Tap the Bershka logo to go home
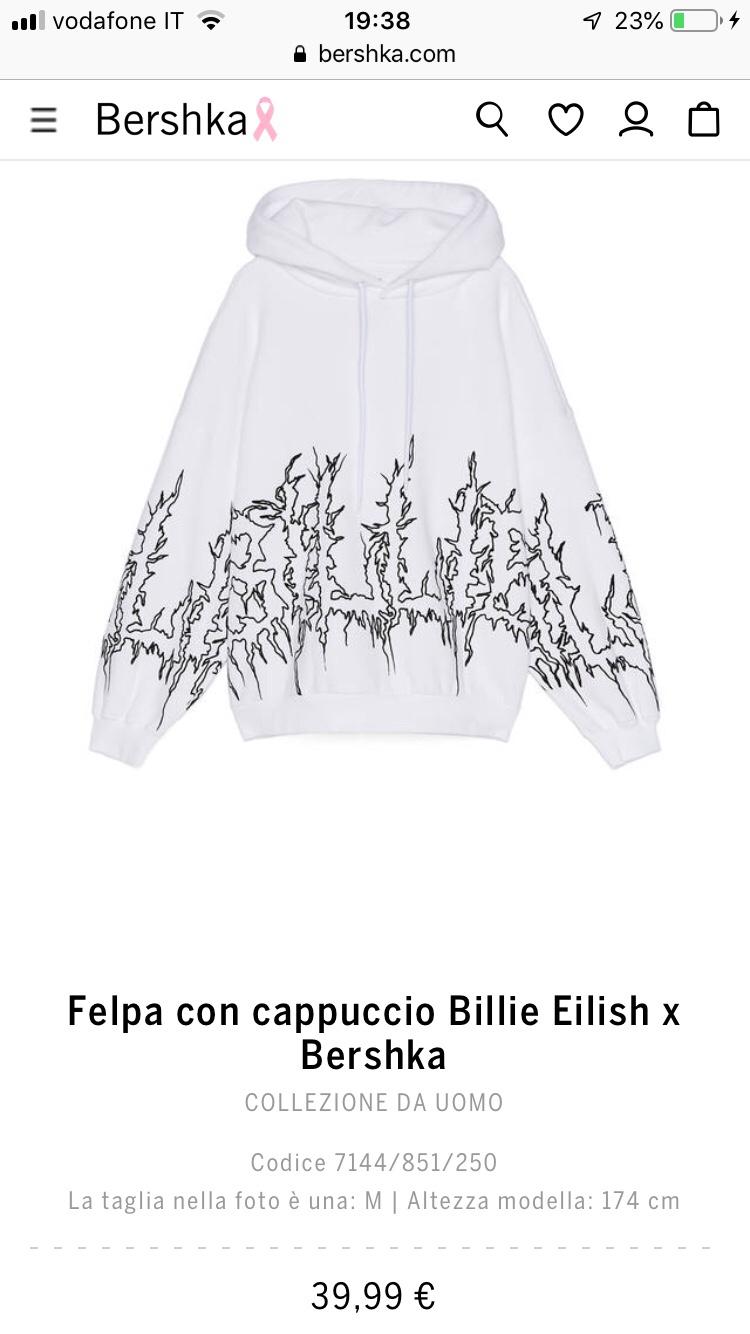This screenshot has width=750, height=1334. click(186, 120)
